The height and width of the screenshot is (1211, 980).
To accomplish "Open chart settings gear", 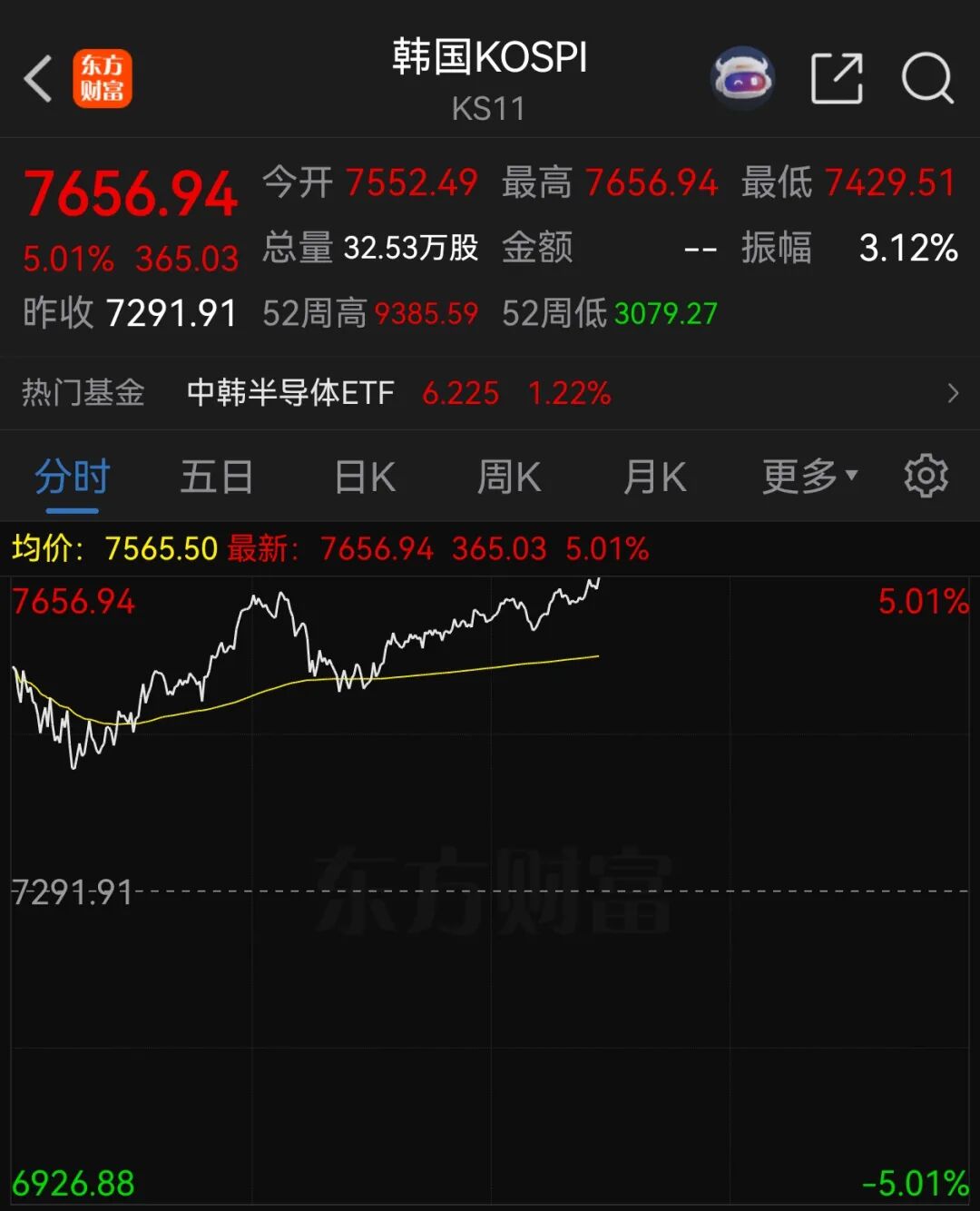I will click(x=926, y=476).
